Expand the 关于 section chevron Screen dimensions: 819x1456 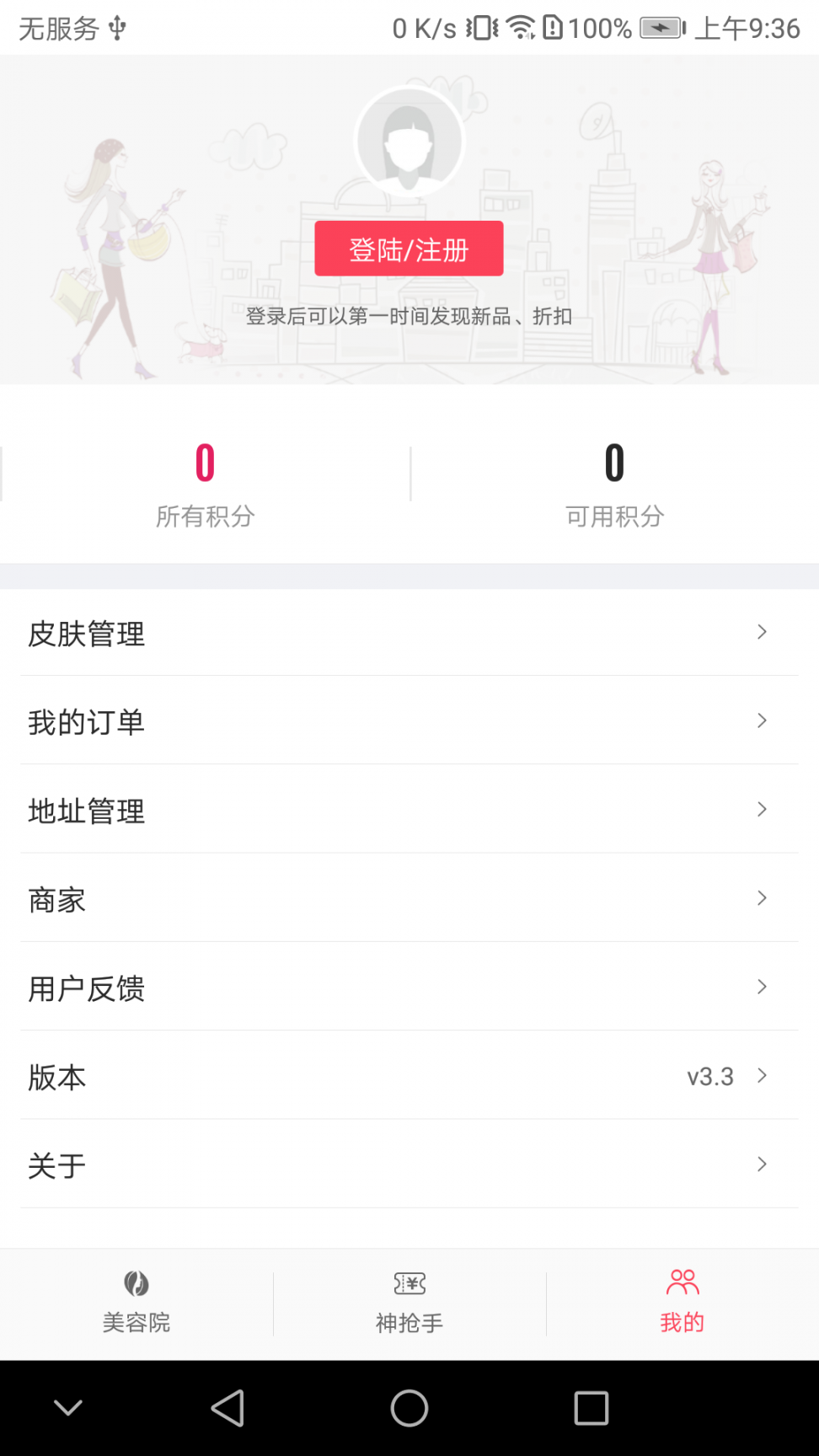tap(761, 1164)
